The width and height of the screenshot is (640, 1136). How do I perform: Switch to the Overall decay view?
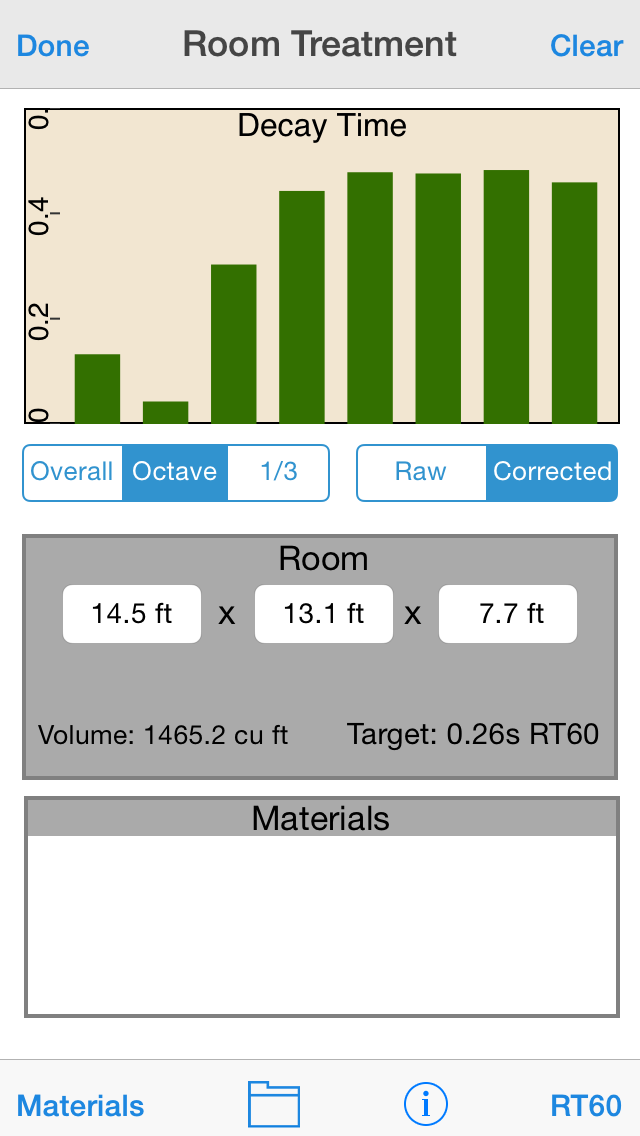pos(72,472)
